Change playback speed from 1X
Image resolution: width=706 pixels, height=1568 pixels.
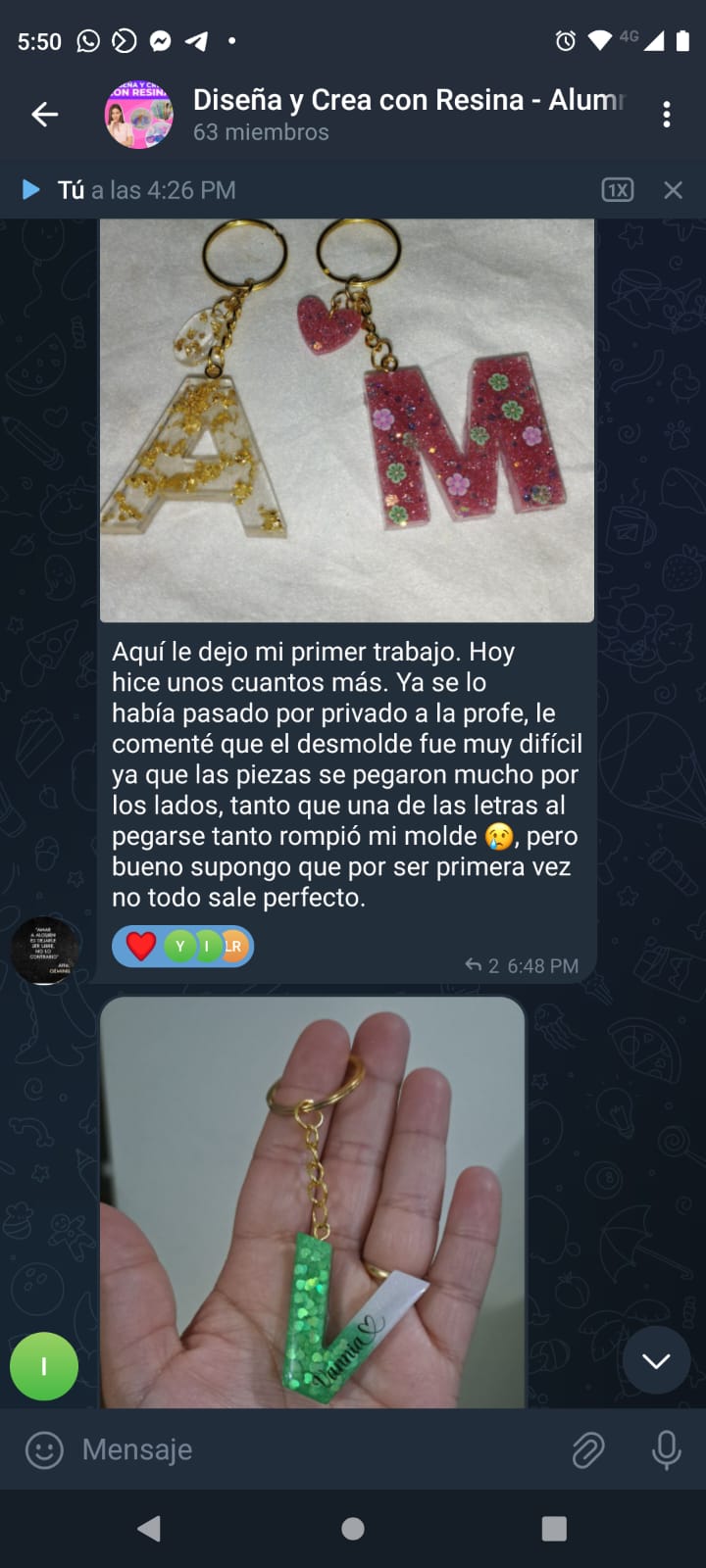tap(617, 190)
